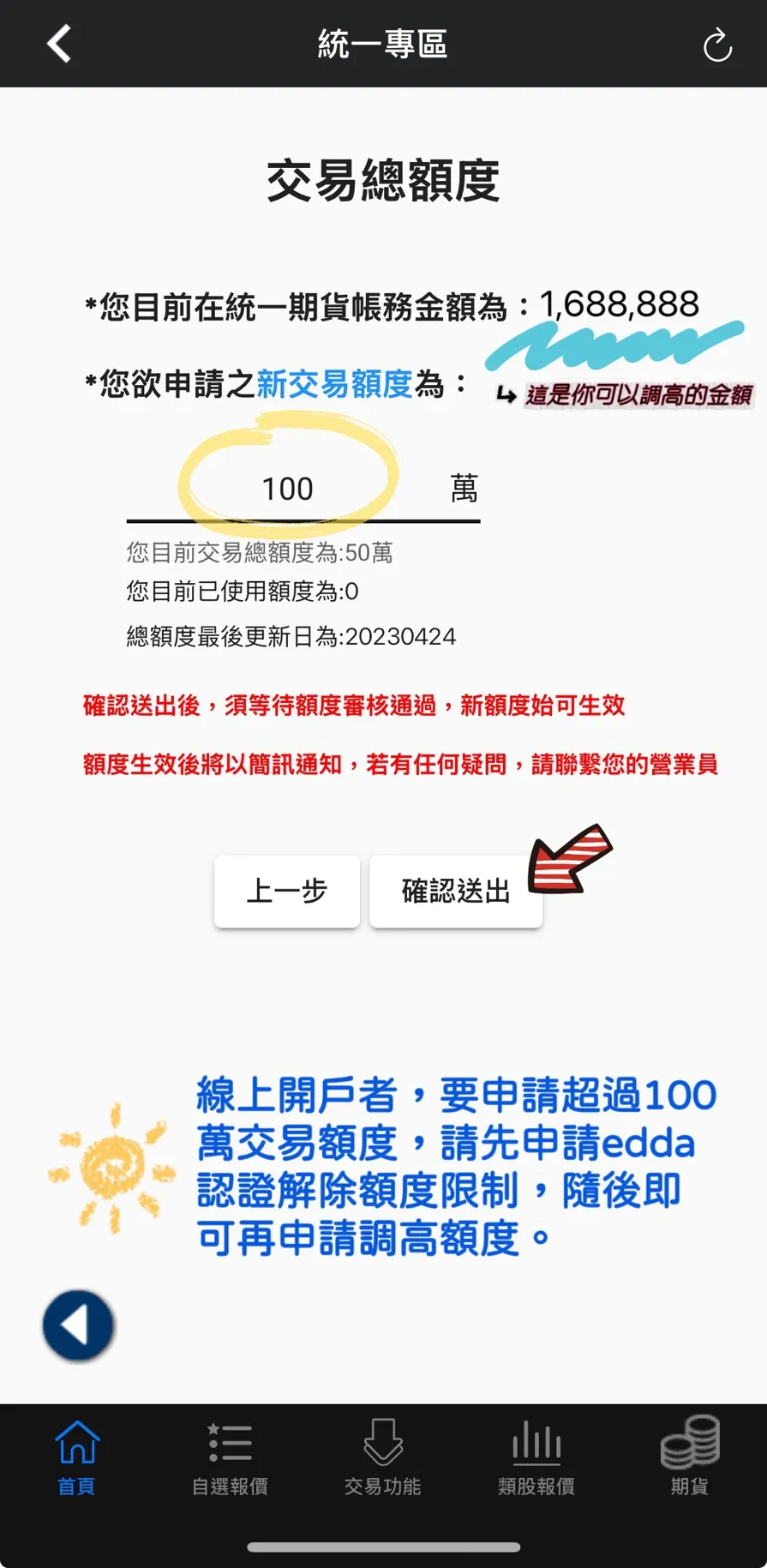Go back from 統一專區 page
767x1568 pixels.
click(58, 44)
